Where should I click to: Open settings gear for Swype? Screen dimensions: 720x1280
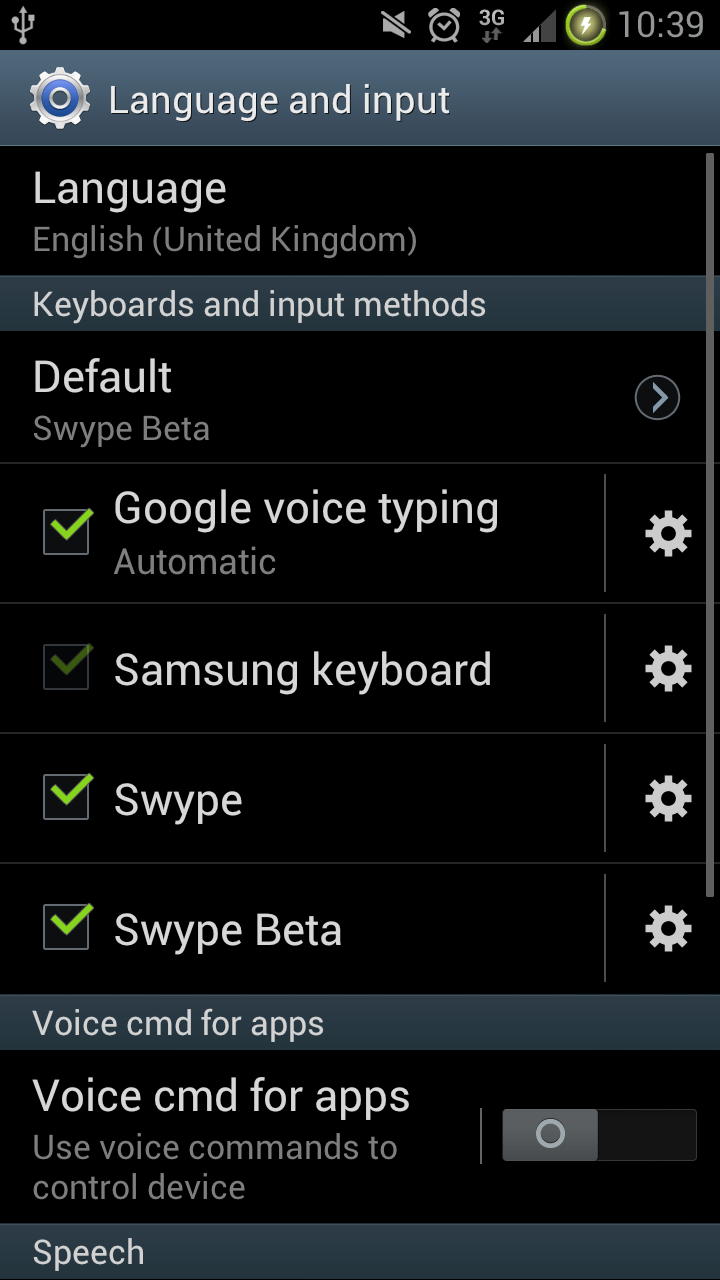pyautogui.click(x=667, y=799)
